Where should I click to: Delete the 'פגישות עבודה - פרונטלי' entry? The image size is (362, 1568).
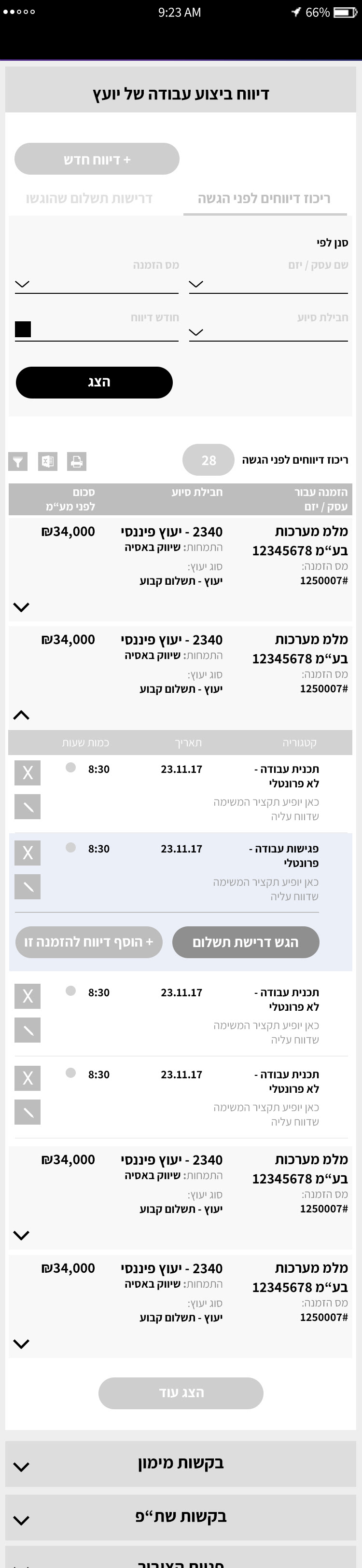pos(28,853)
